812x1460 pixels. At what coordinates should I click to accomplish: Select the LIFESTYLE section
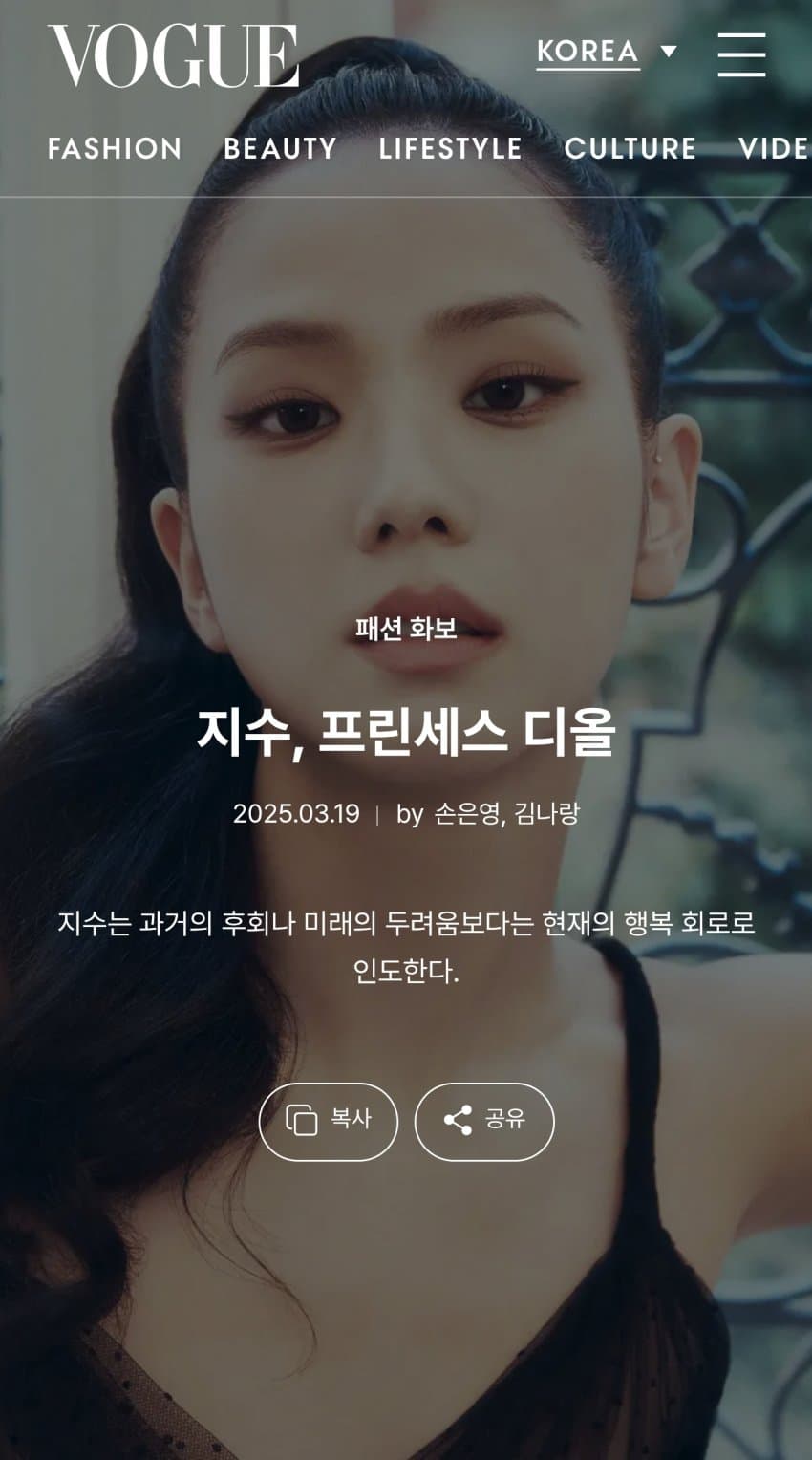click(x=450, y=148)
